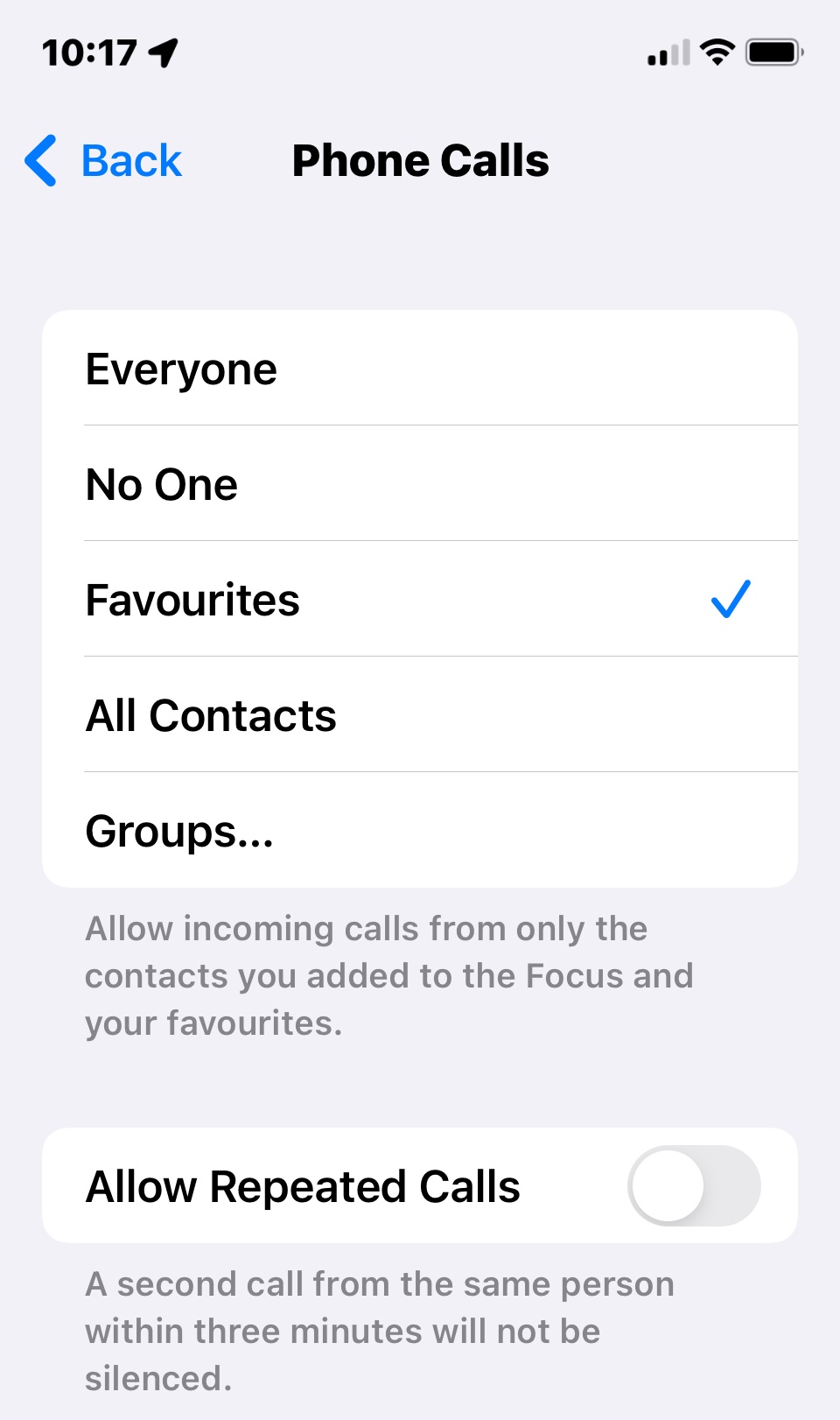
Task: Tap the Phone Calls title
Action: coord(420,161)
